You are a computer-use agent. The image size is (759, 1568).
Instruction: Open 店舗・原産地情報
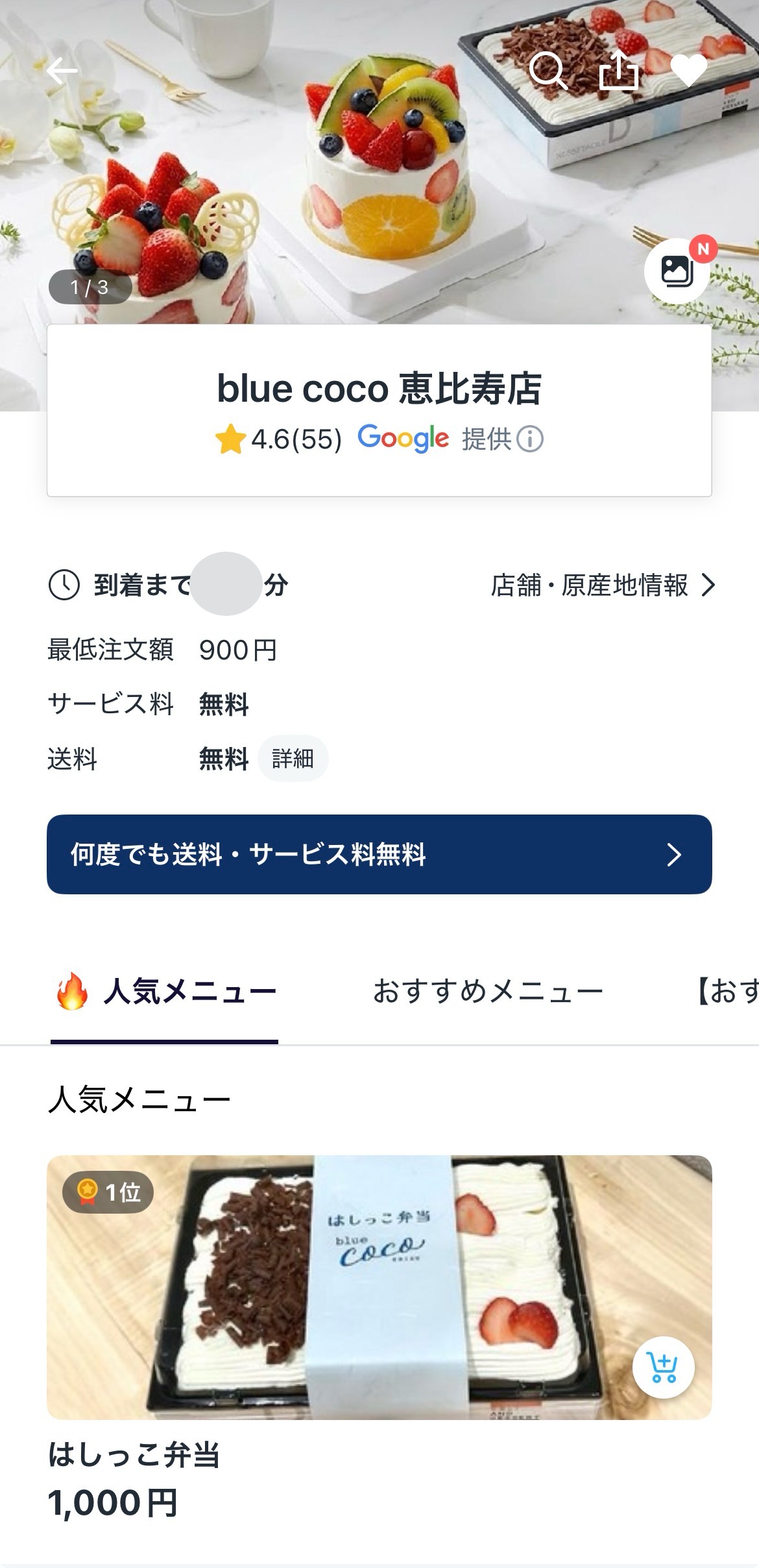point(603,585)
